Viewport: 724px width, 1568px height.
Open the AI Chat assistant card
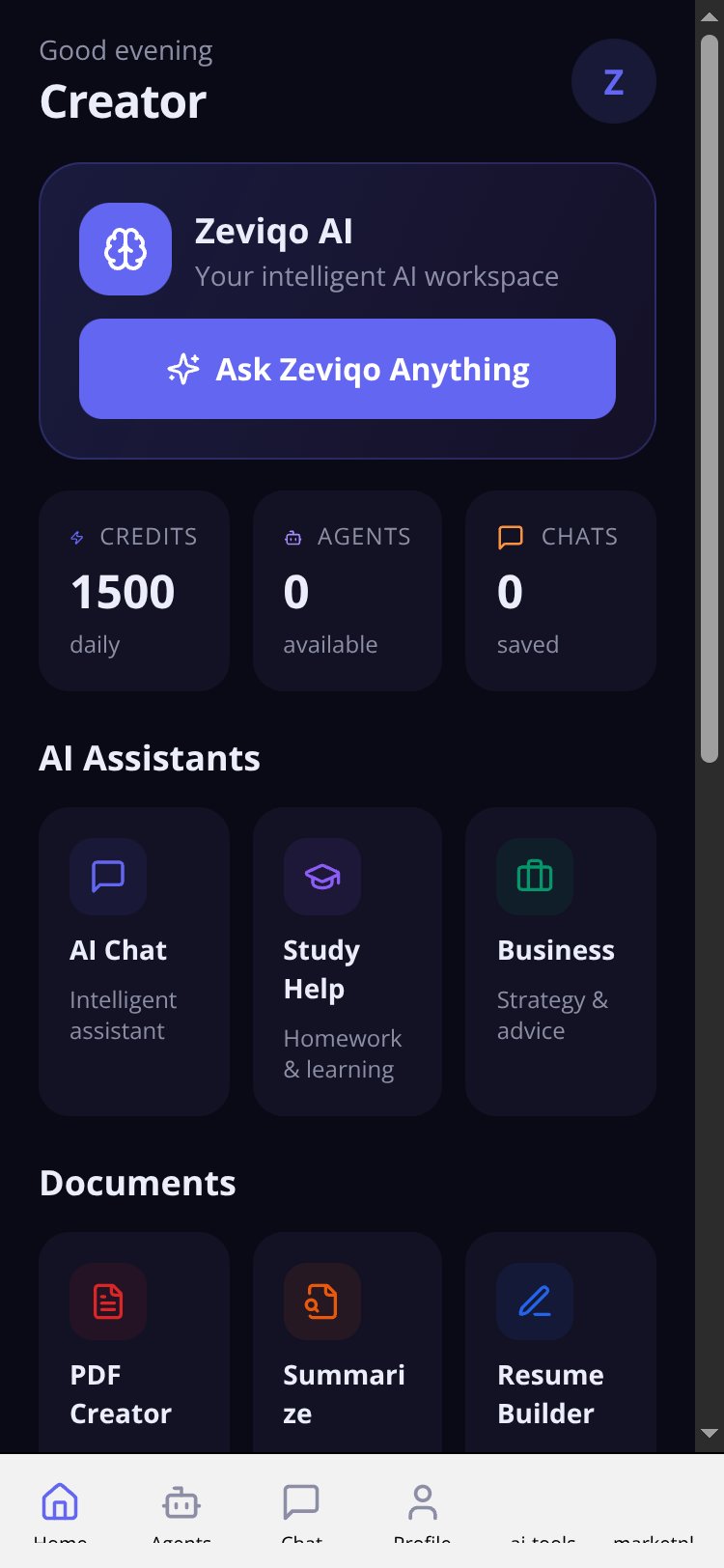[134, 962]
